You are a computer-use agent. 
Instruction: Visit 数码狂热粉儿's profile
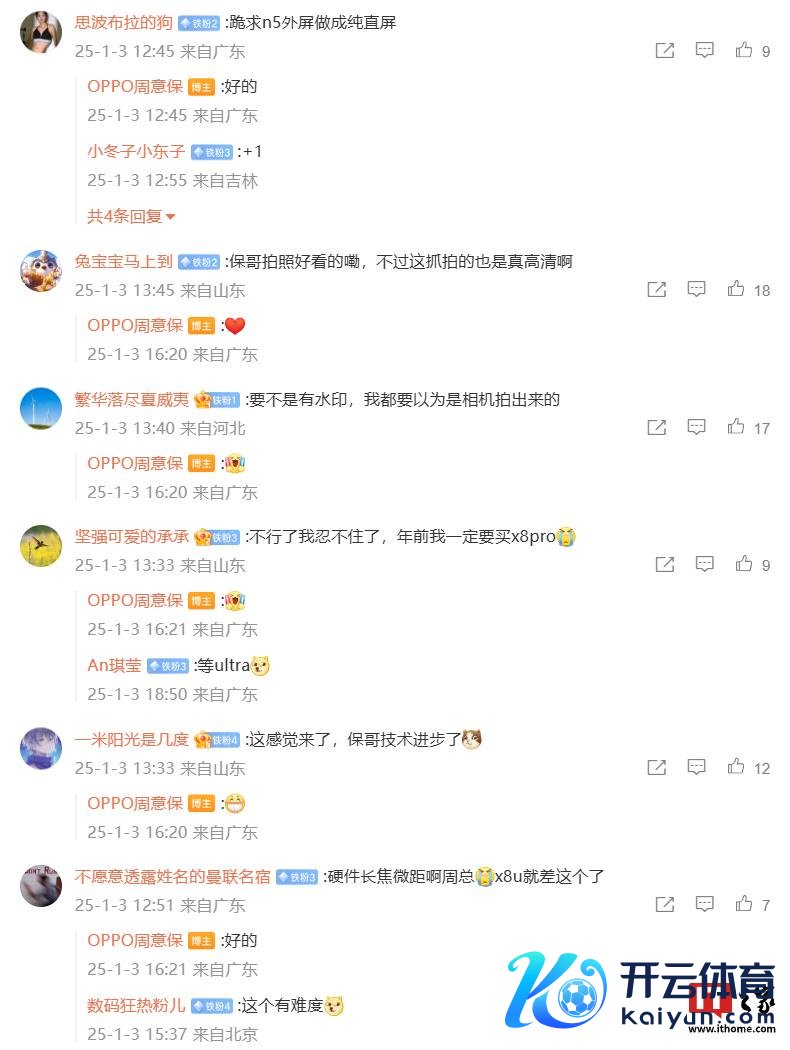(136, 1005)
